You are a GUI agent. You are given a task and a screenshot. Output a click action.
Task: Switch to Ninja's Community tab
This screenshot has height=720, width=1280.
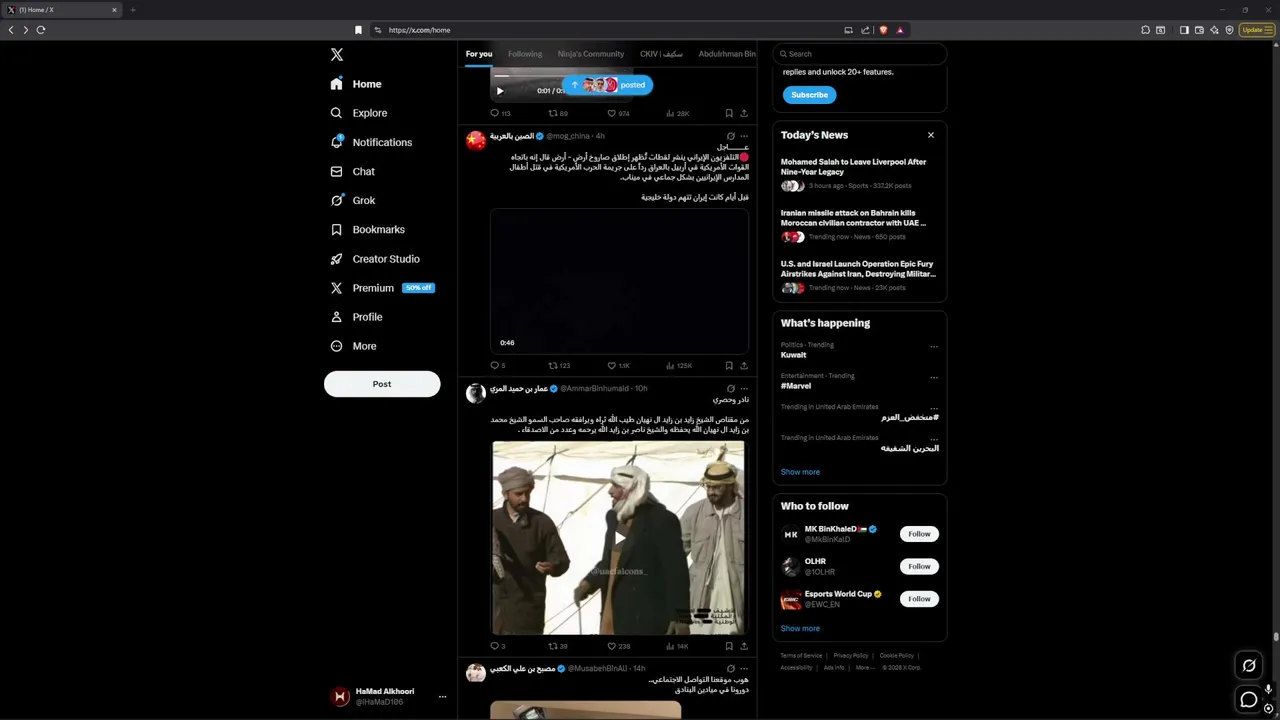tap(590, 54)
